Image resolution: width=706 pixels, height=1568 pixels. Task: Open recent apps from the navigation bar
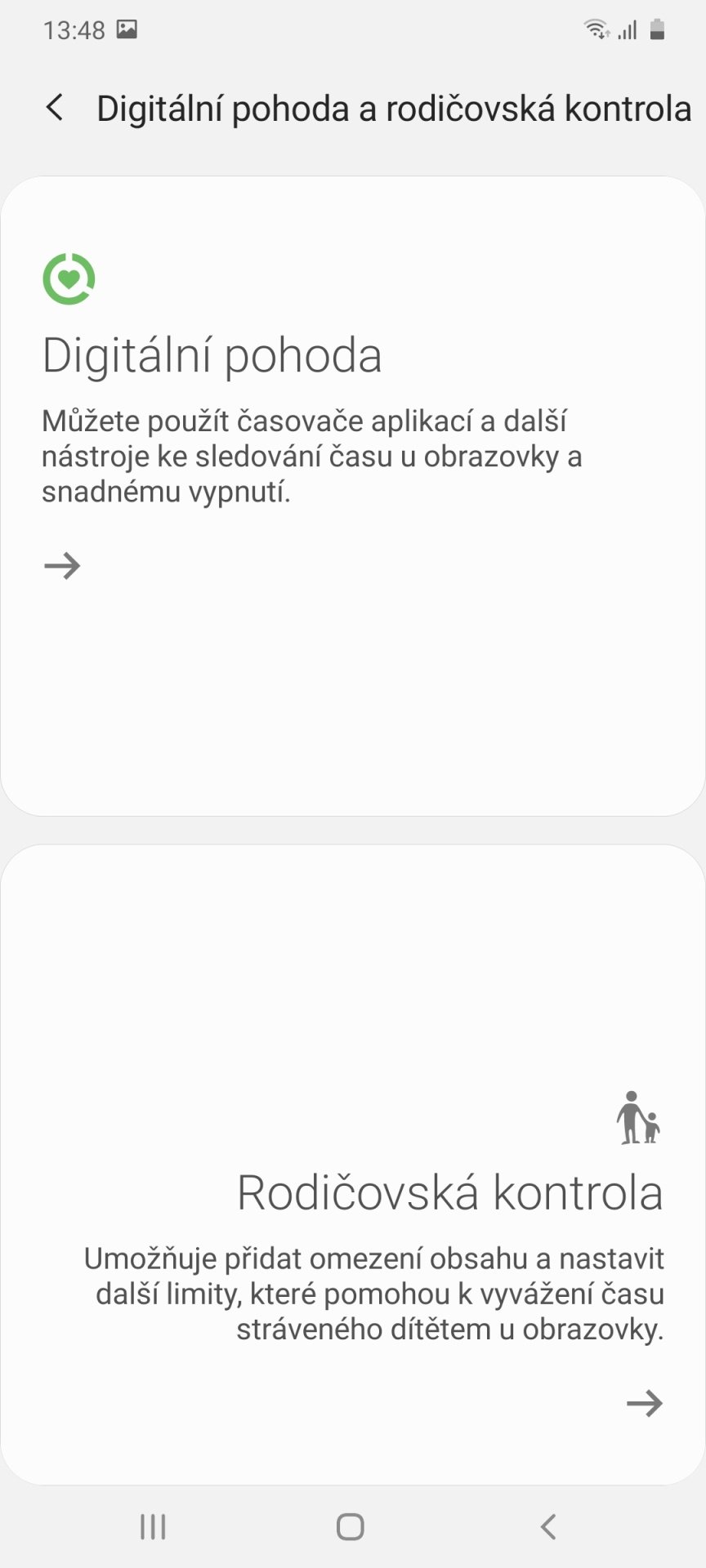click(x=153, y=1526)
